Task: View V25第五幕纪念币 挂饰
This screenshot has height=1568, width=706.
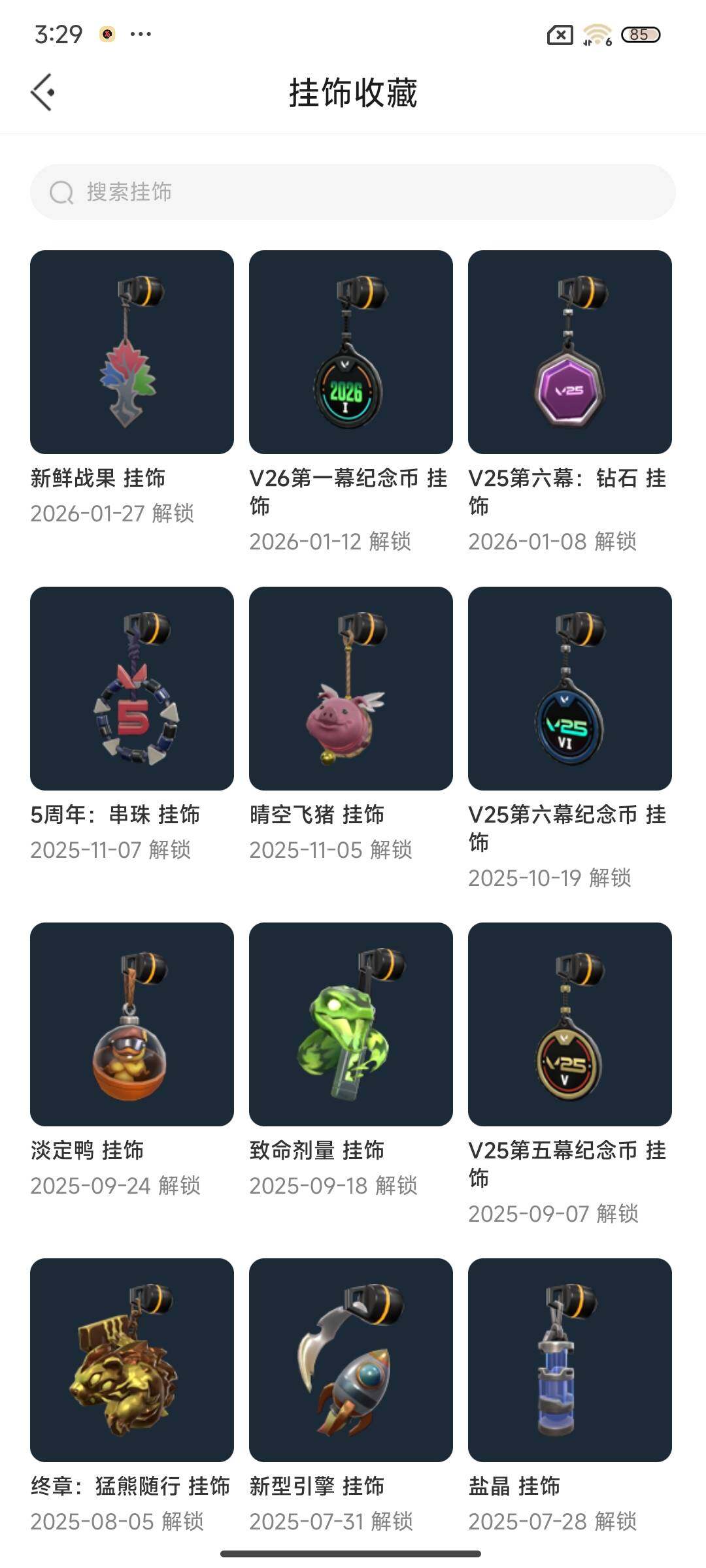Action: click(x=570, y=1024)
